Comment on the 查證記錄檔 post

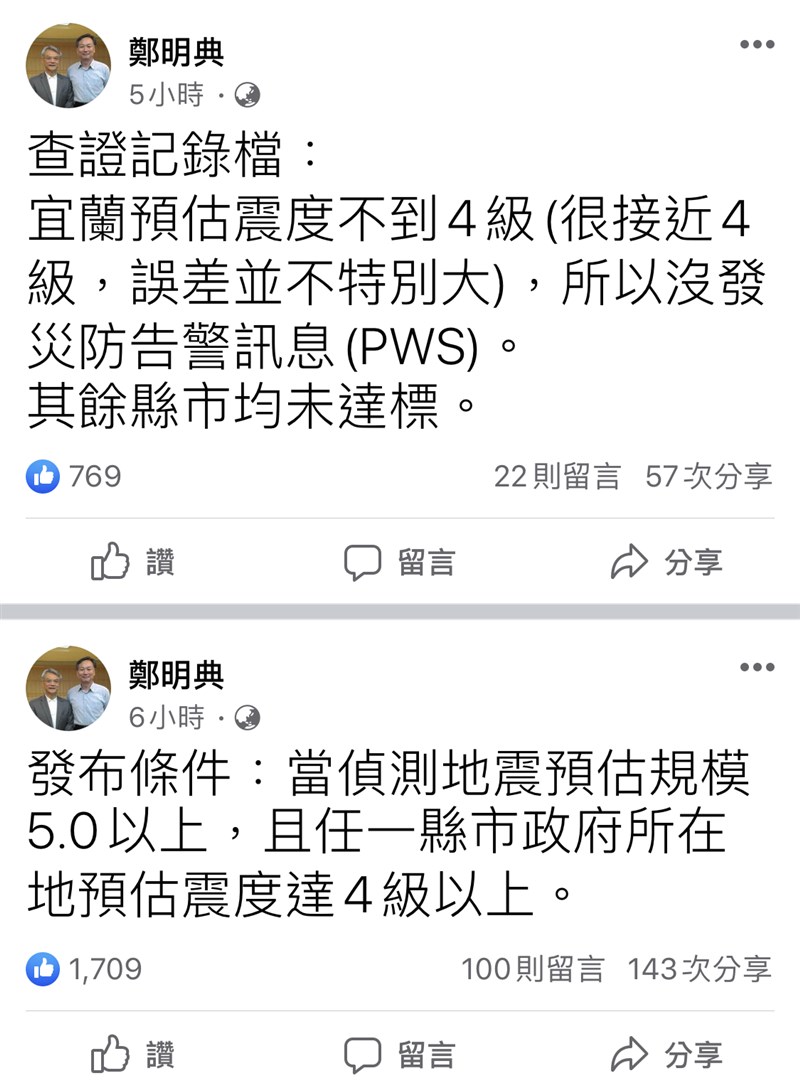click(399, 562)
